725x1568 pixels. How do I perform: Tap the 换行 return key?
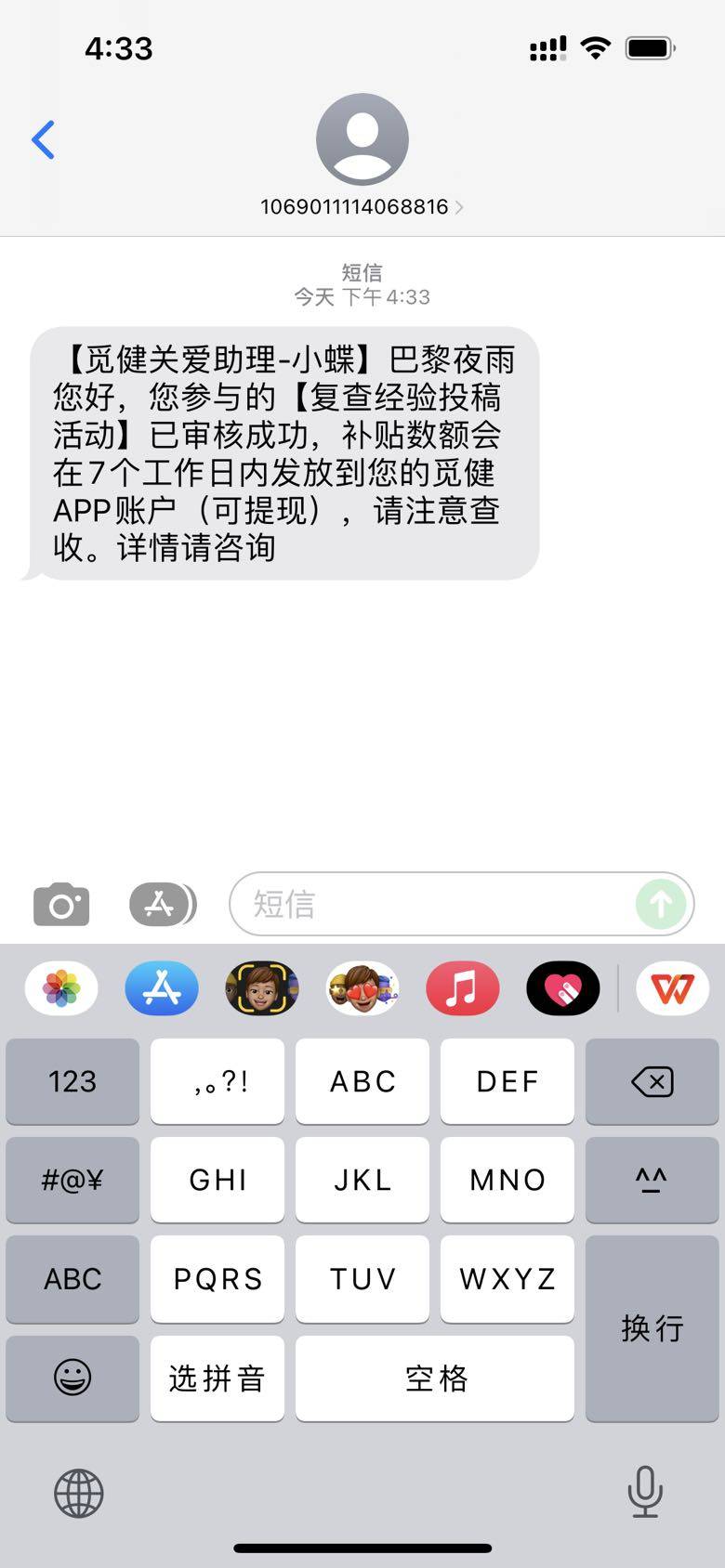pos(652,1327)
